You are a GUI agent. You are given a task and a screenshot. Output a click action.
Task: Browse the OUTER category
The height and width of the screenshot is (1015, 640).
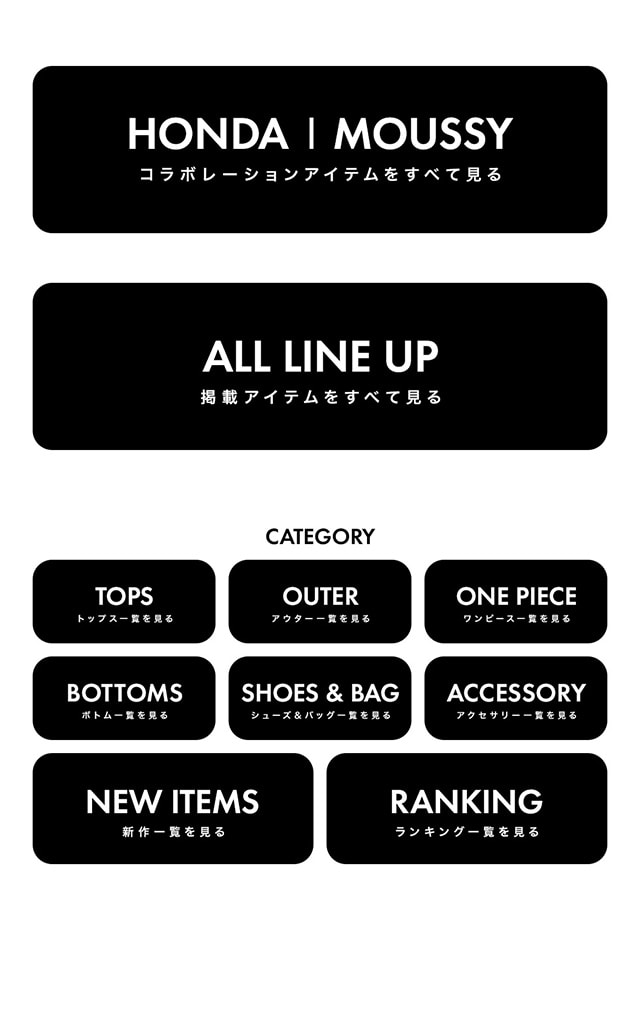pyautogui.click(x=320, y=601)
